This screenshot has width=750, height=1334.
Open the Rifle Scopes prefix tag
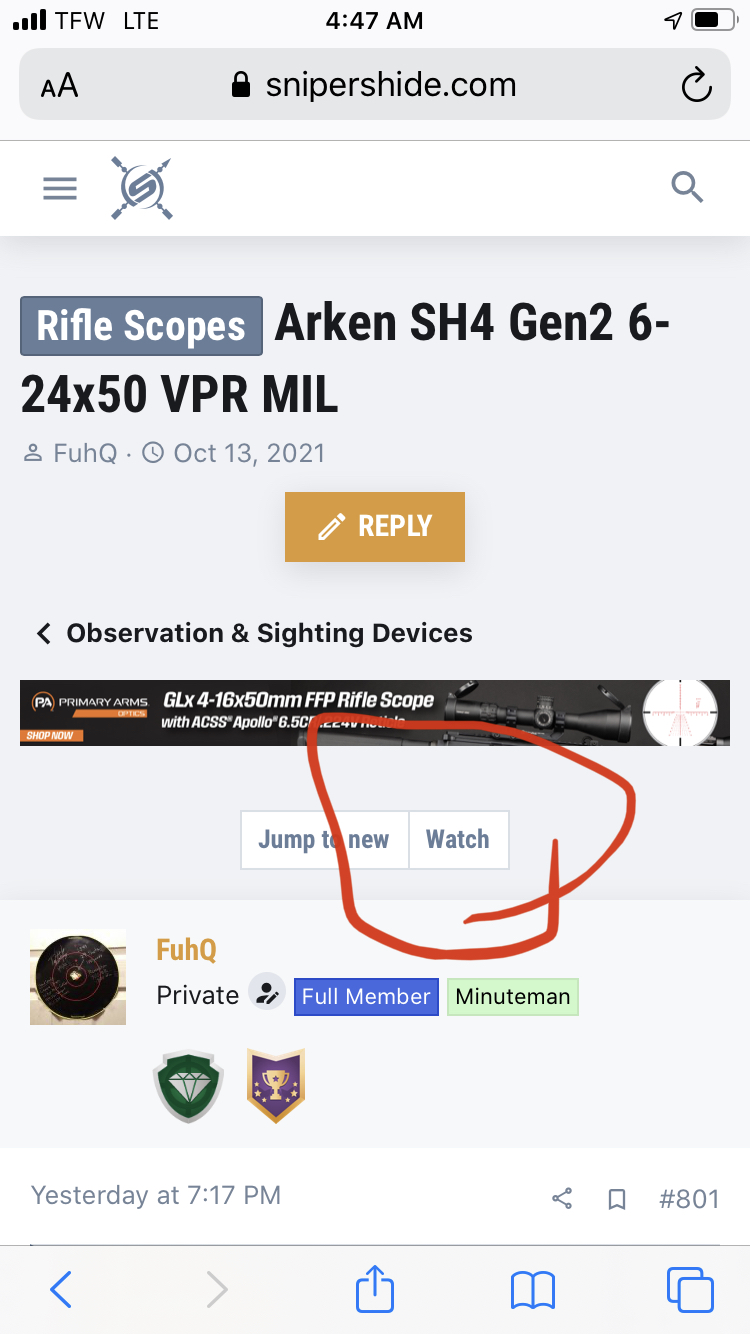pos(141,326)
